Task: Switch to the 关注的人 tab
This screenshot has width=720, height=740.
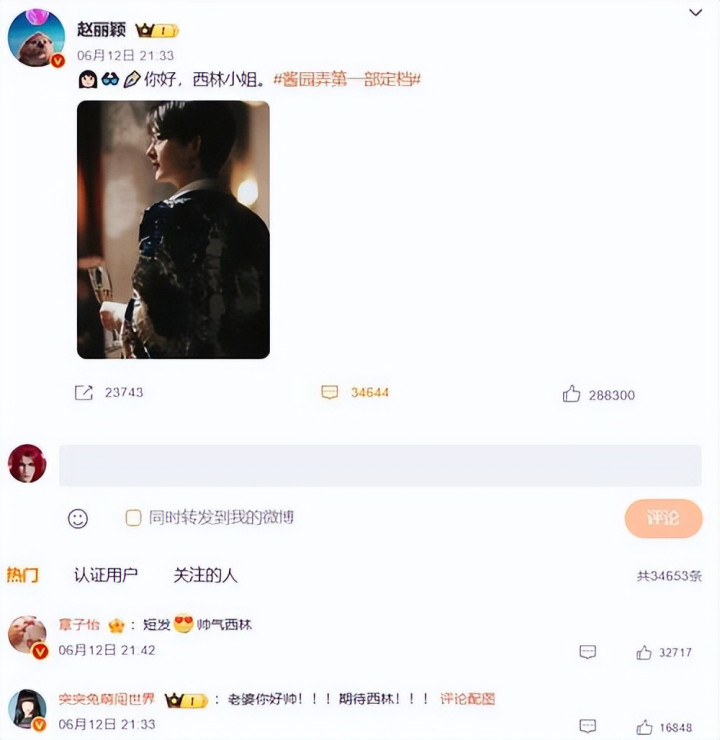Action: (205, 575)
